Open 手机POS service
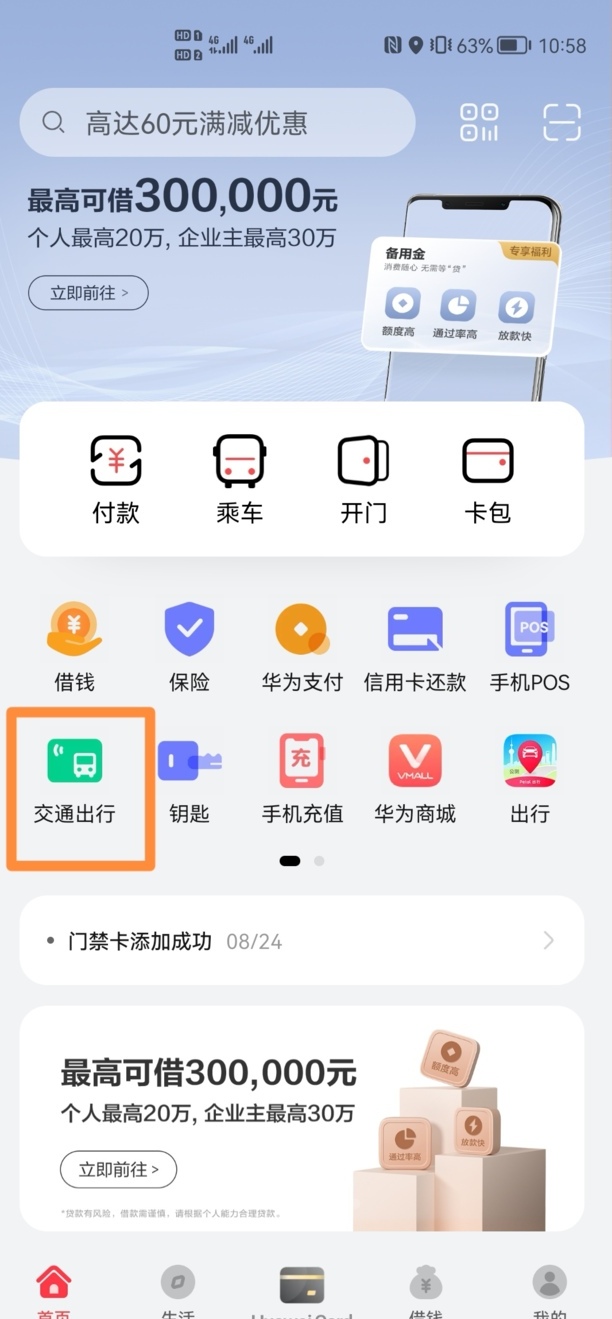The height and width of the screenshot is (1319, 612). tap(529, 647)
